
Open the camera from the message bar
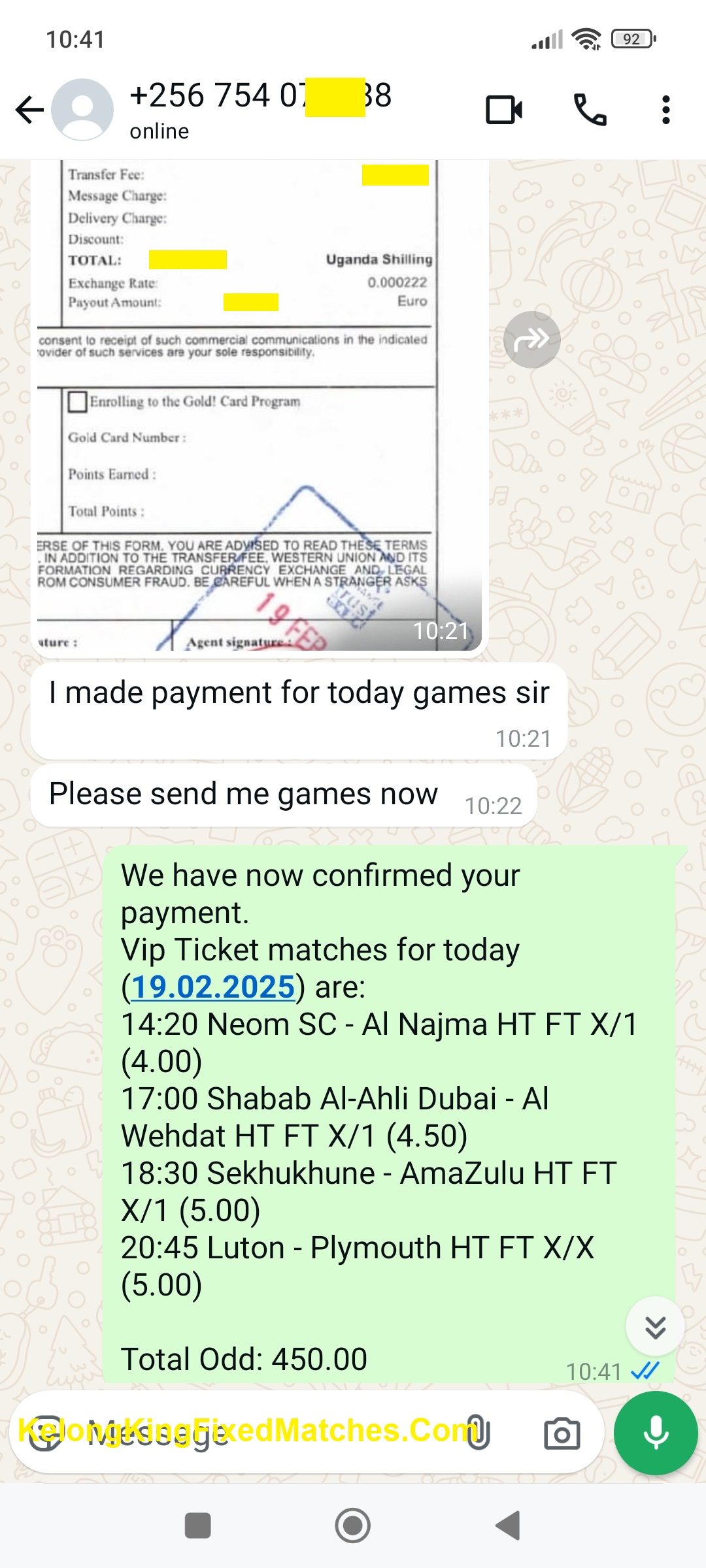pyautogui.click(x=562, y=1433)
